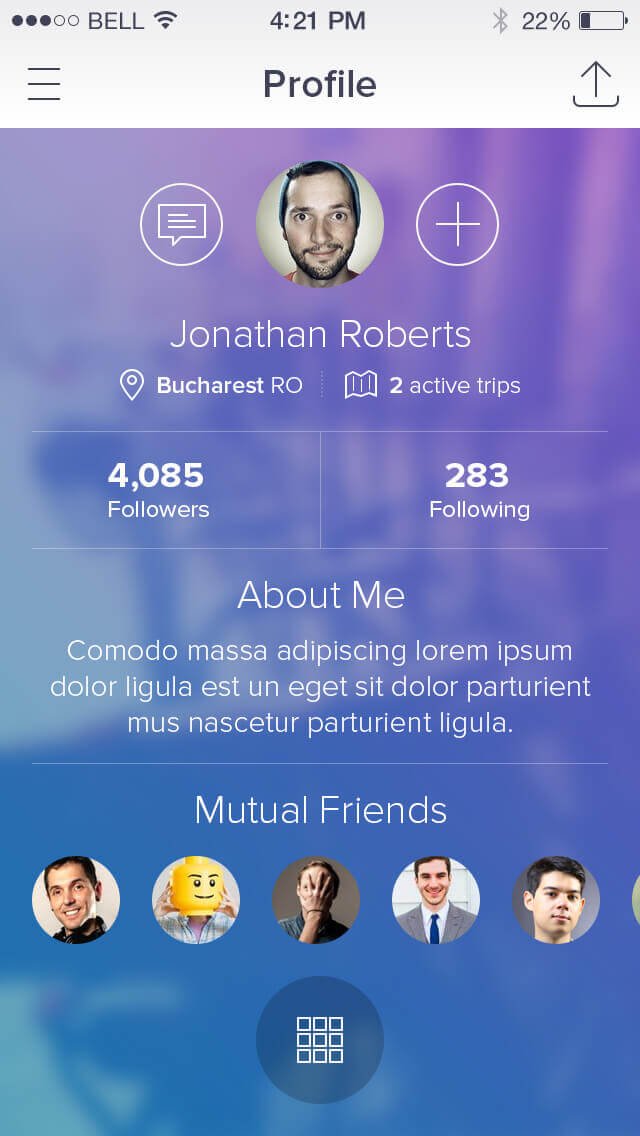Open the mutual friend with Lego head
Screen dimensions: 640x1136
(196, 900)
